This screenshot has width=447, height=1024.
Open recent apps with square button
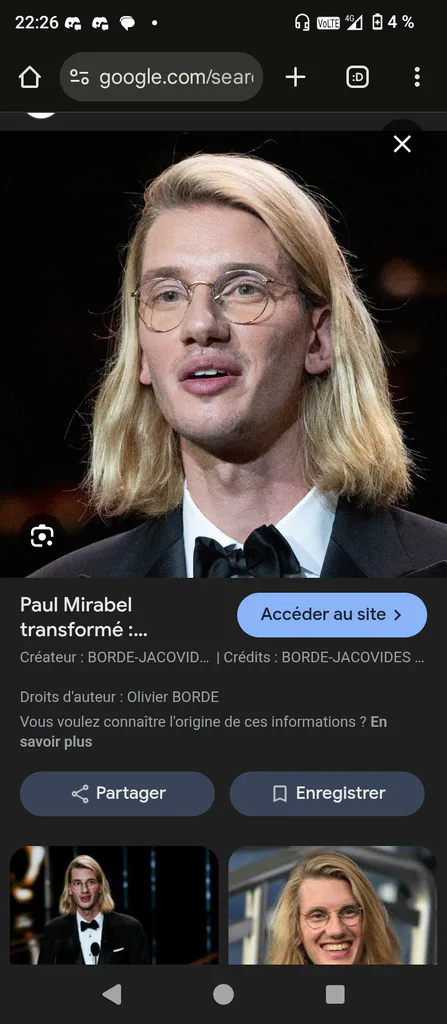[x=335, y=994]
